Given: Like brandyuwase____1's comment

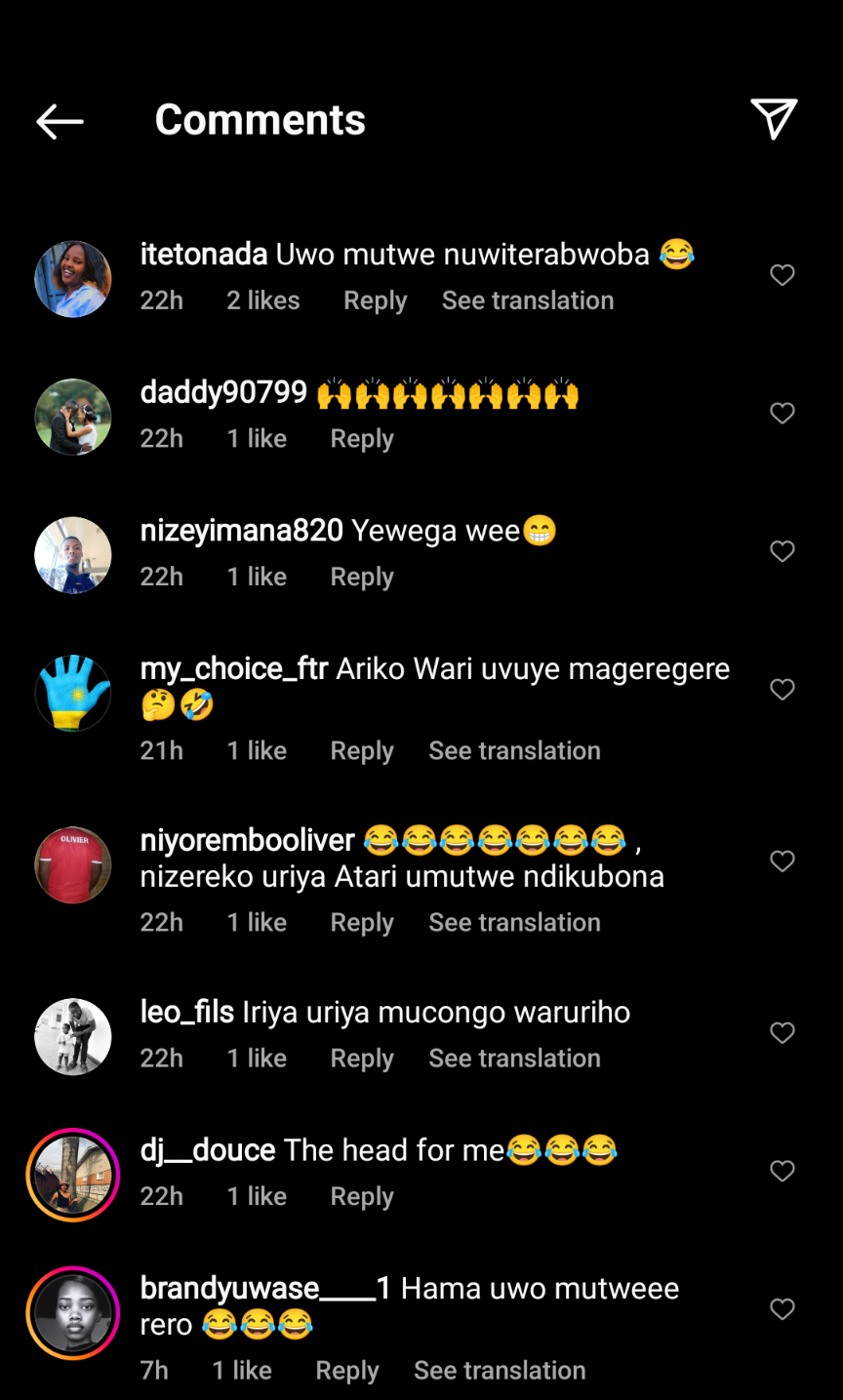Looking at the screenshot, I should click(783, 1309).
